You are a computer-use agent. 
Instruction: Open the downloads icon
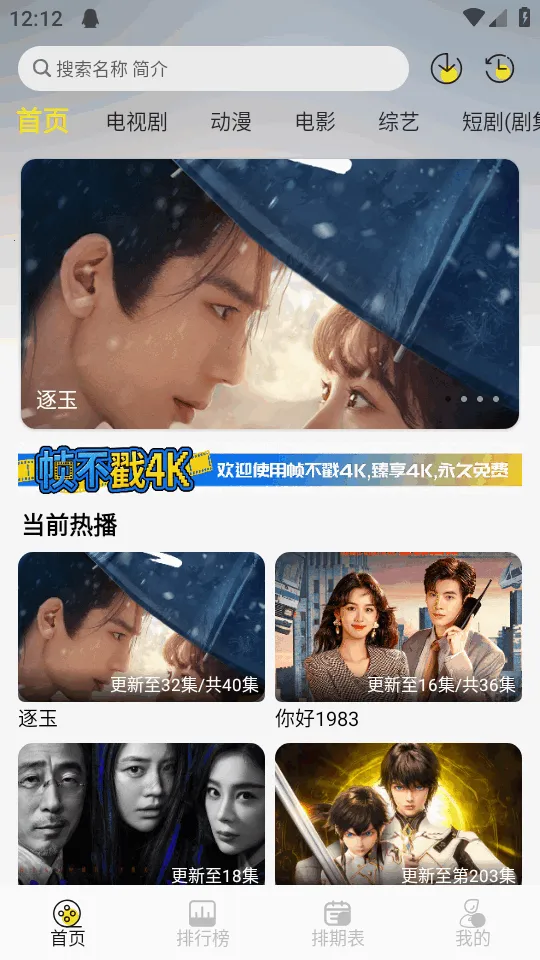tap(446, 68)
